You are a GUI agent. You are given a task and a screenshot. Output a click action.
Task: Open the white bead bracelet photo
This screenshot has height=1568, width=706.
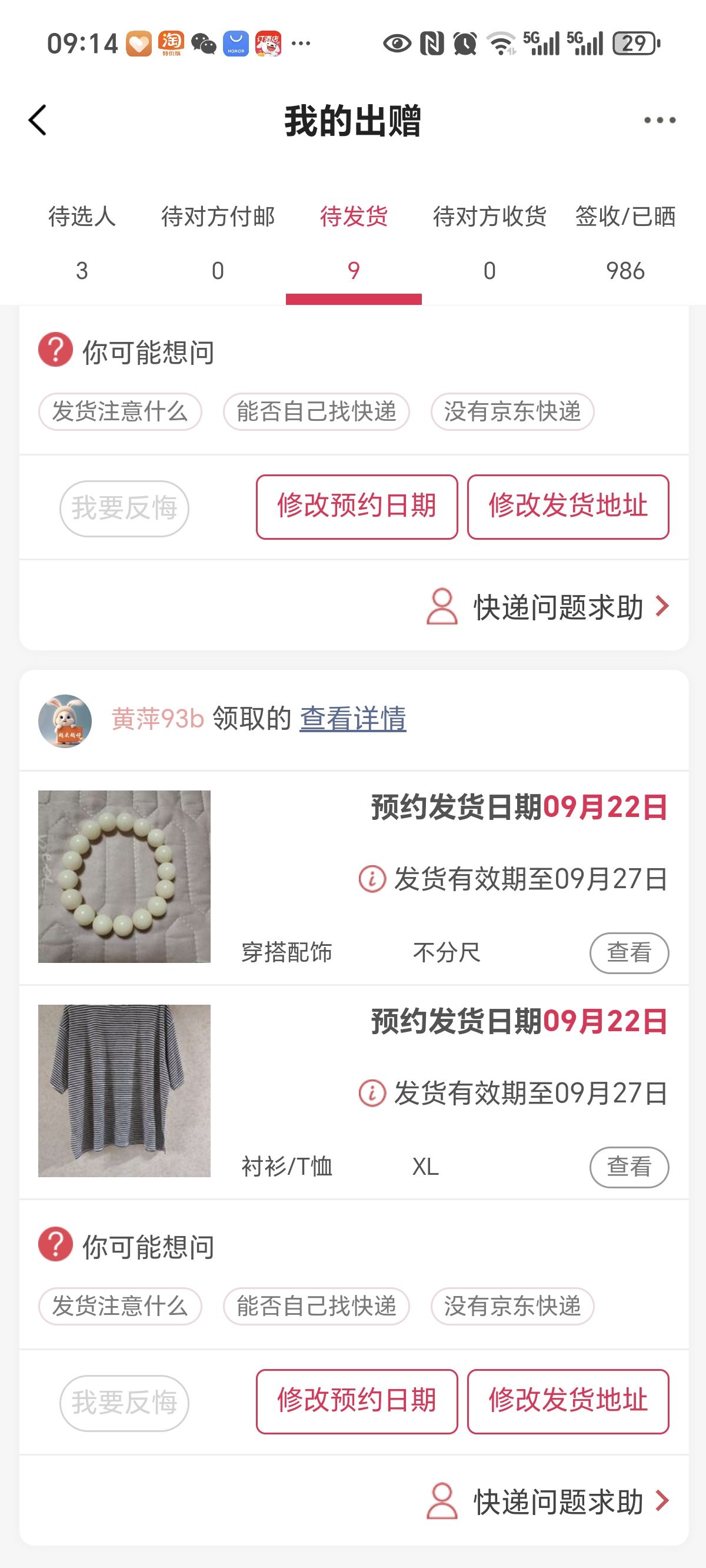(x=124, y=876)
